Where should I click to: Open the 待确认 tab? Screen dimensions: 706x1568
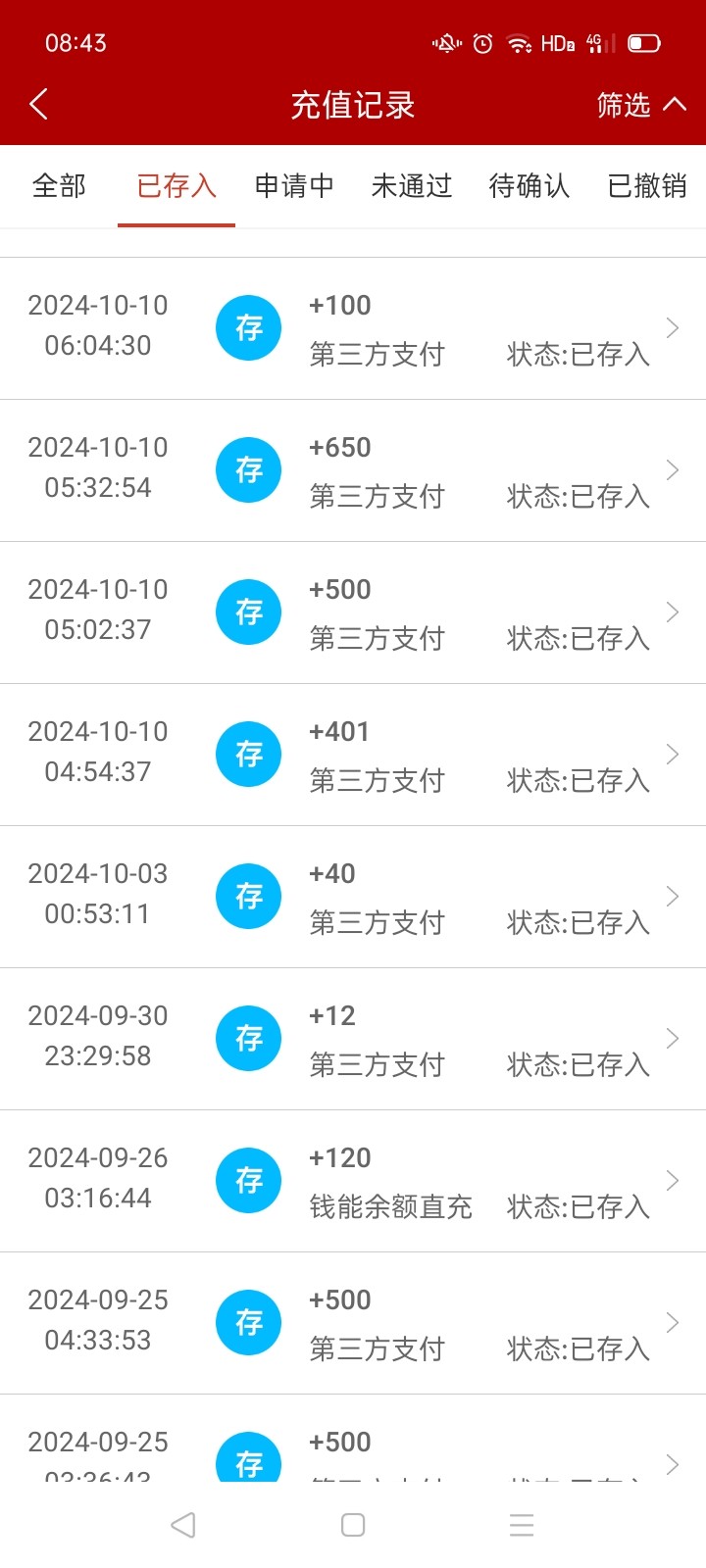coord(529,186)
